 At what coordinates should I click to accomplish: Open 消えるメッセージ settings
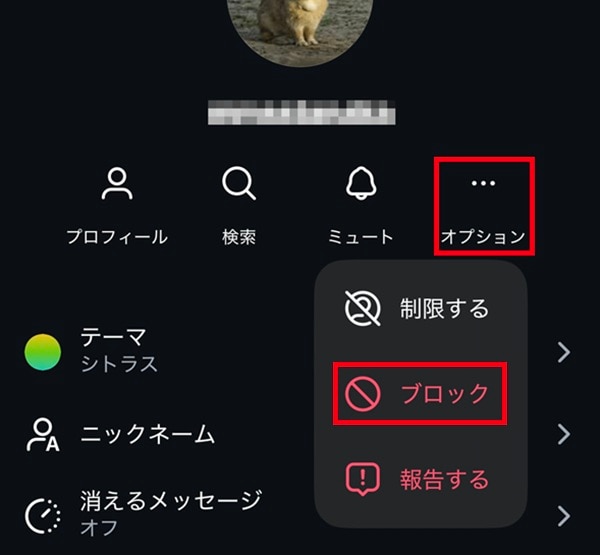150,512
